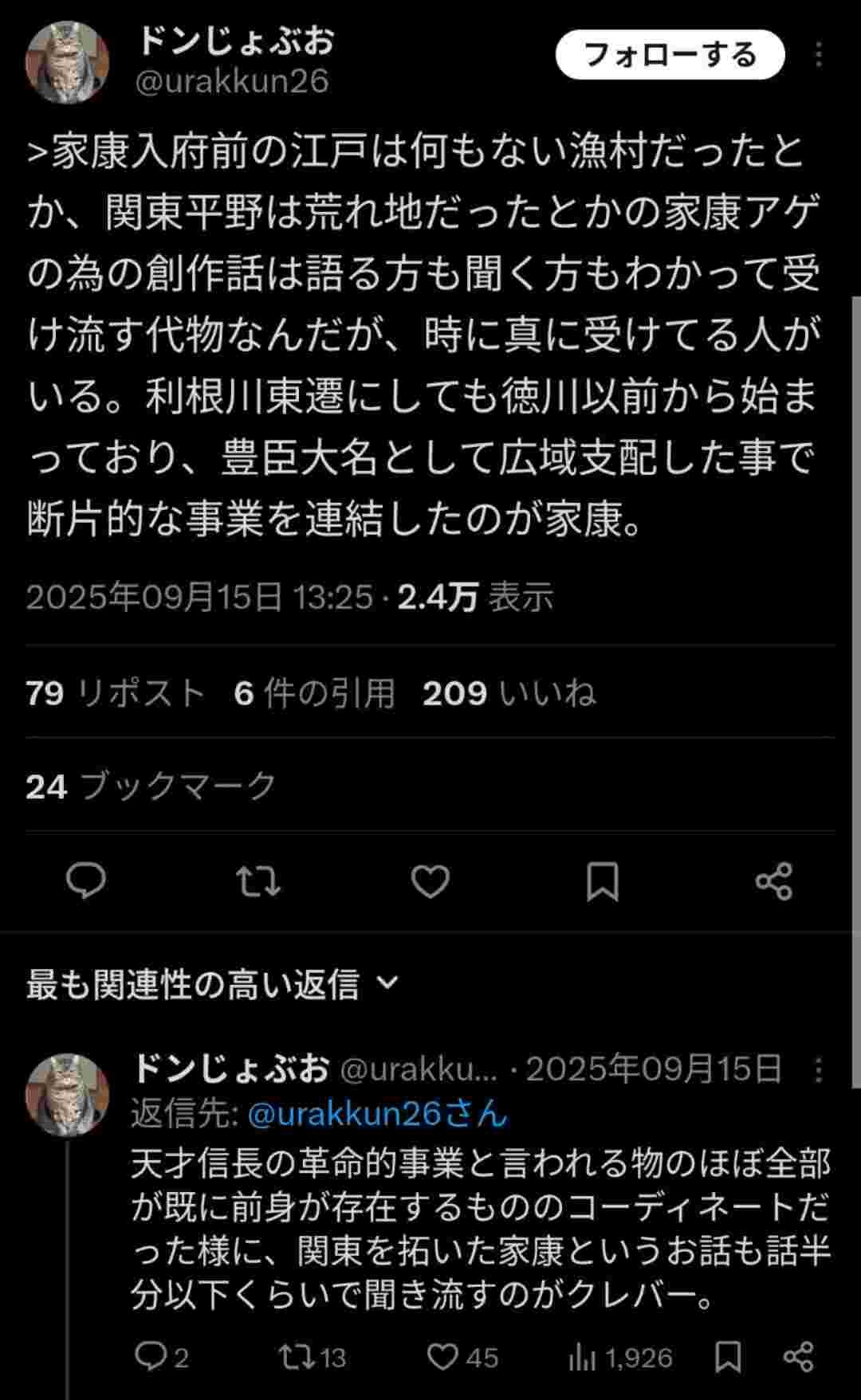View the 6 quote posts
This screenshot has width=861, height=1400.
click(x=315, y=693)
